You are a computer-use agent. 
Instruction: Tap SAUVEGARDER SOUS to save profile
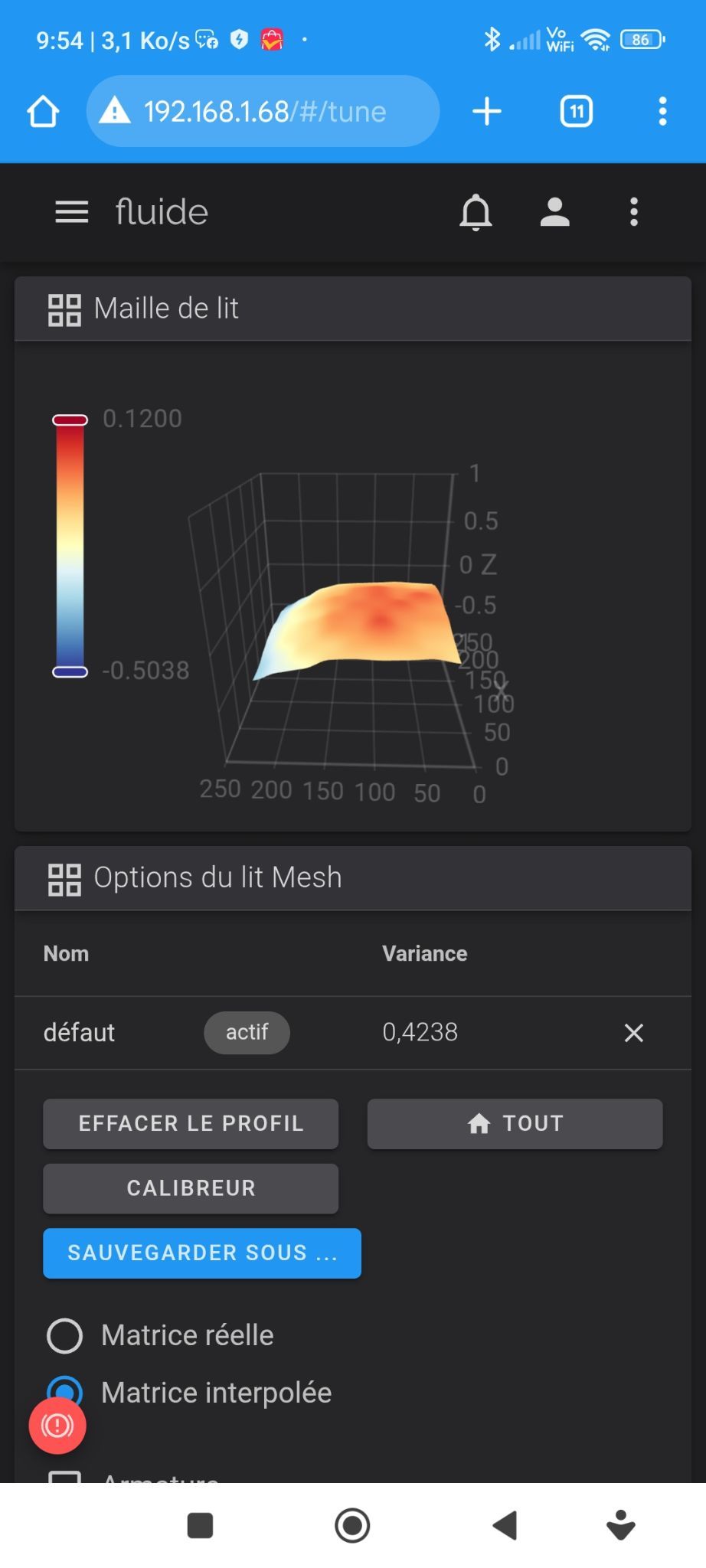tap(202, 1253)
